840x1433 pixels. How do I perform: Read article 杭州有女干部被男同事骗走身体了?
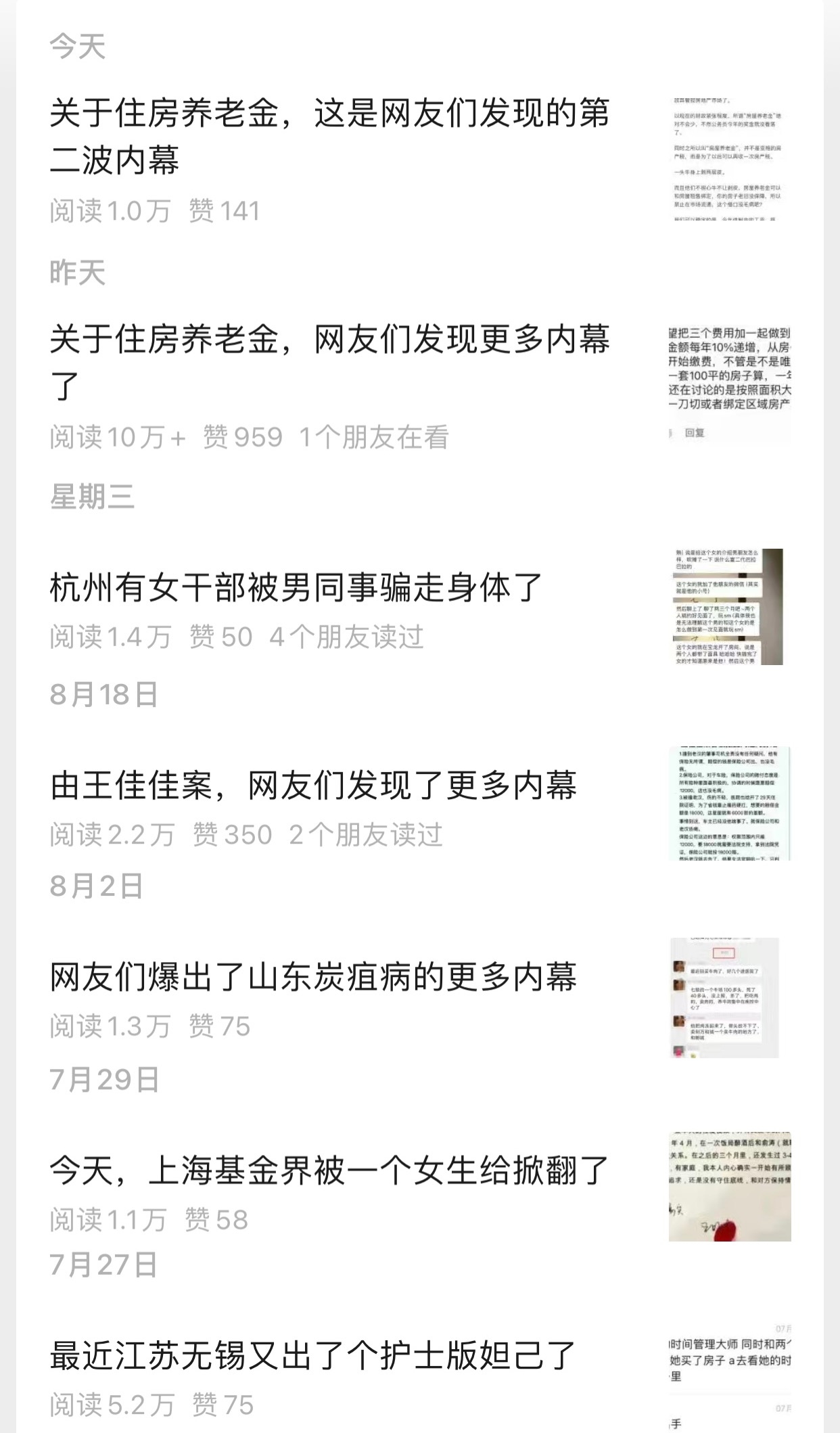[x=296, y=587]
